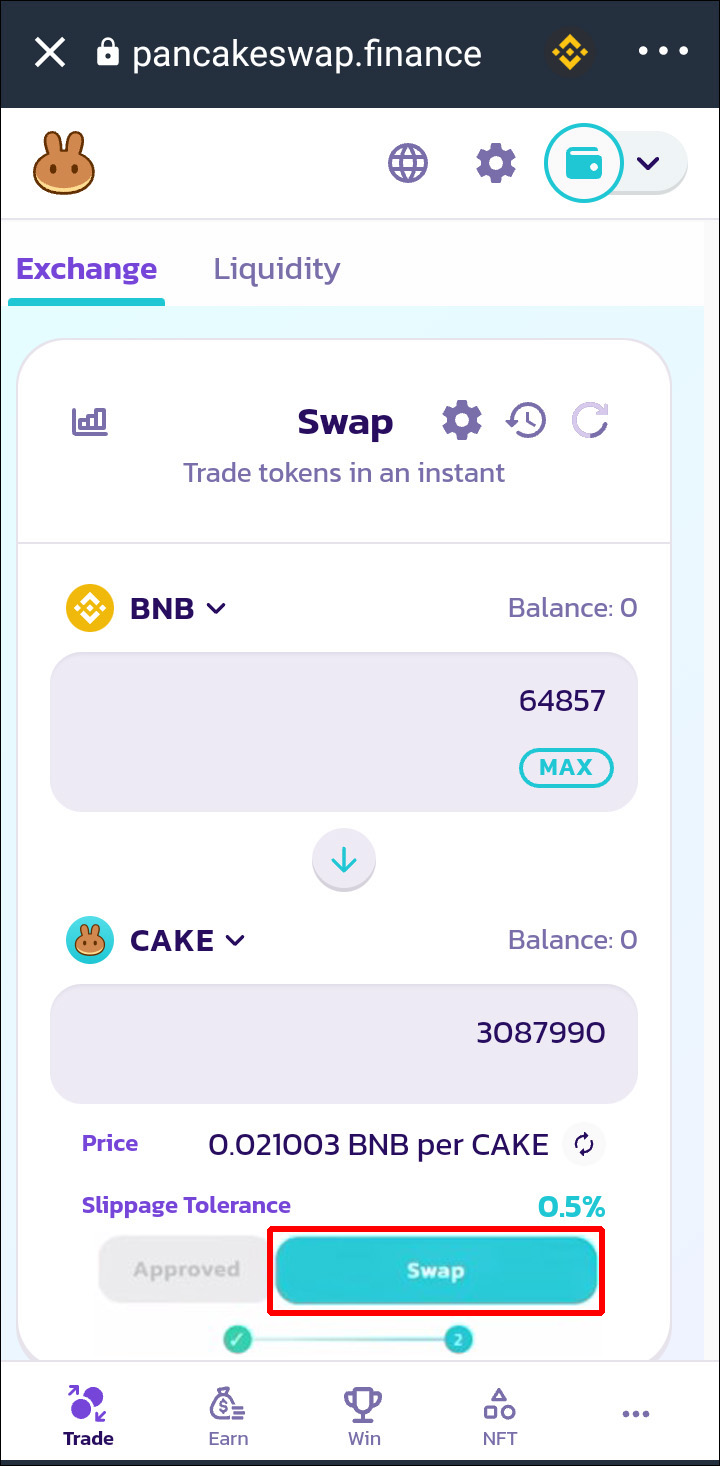Refresh the swap price data
The image size is (720, 1466).
(x=590, y=421)
